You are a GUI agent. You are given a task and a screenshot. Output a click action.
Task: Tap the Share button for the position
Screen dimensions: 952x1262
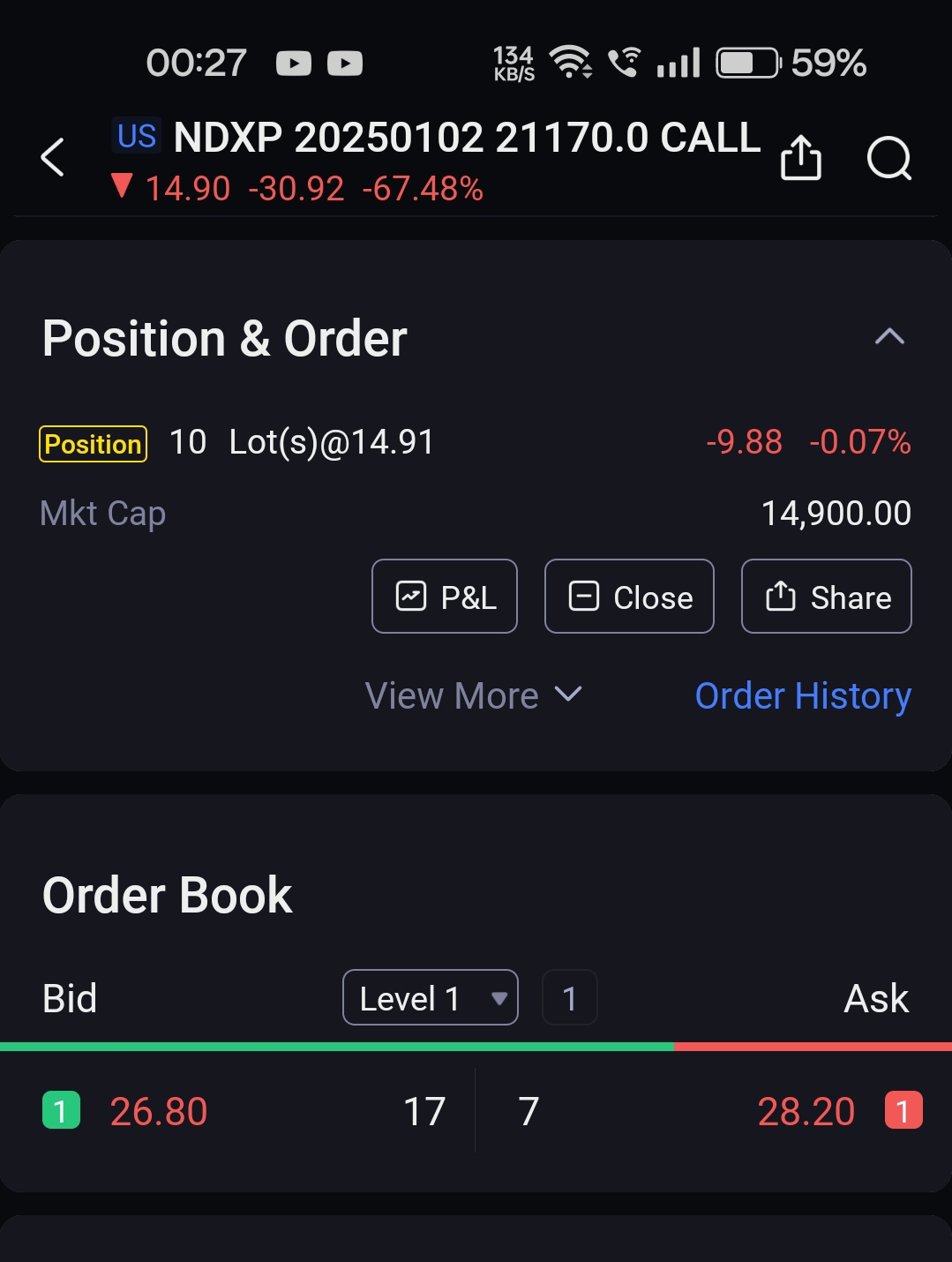(826, 597)
